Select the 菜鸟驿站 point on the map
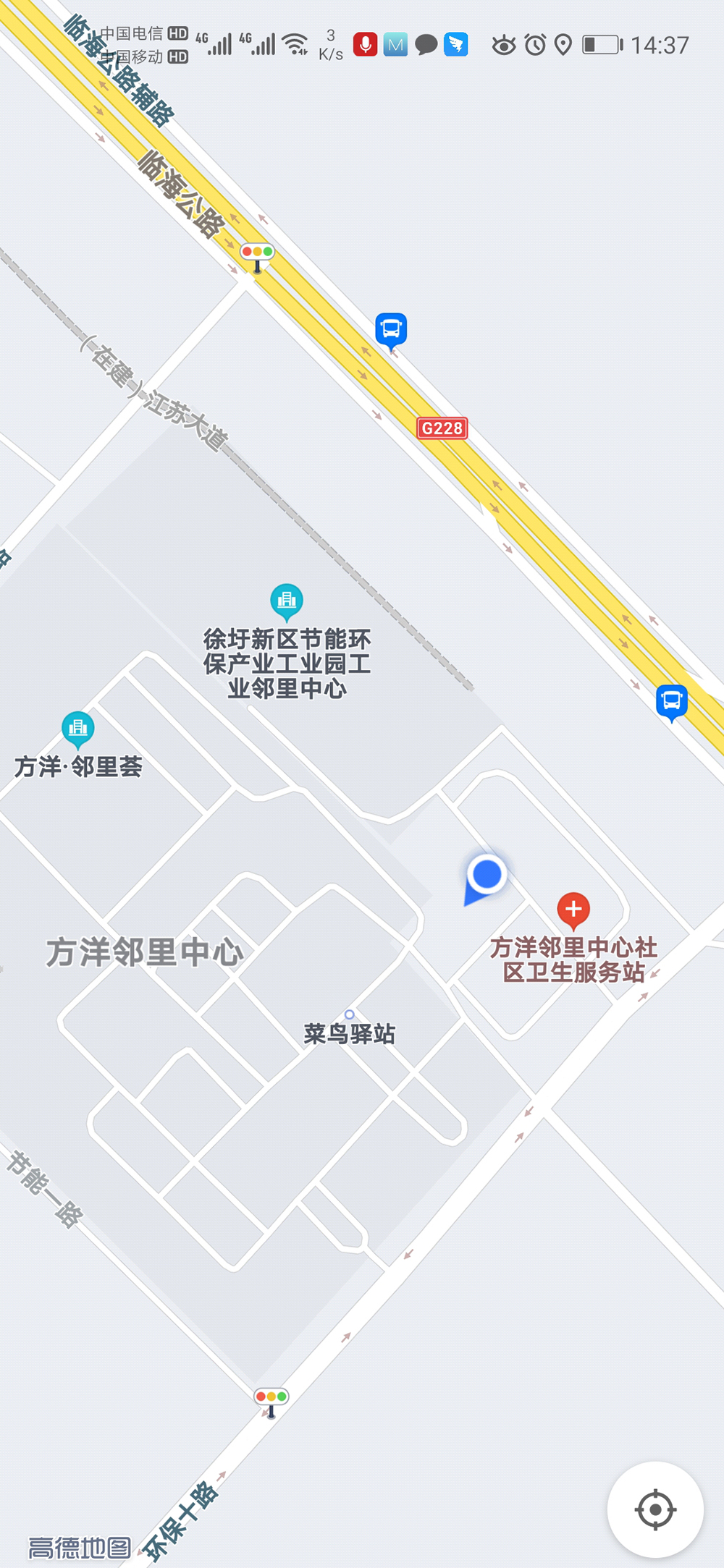This screenshot has height=1568, width=724. (x=349, y=1014)
